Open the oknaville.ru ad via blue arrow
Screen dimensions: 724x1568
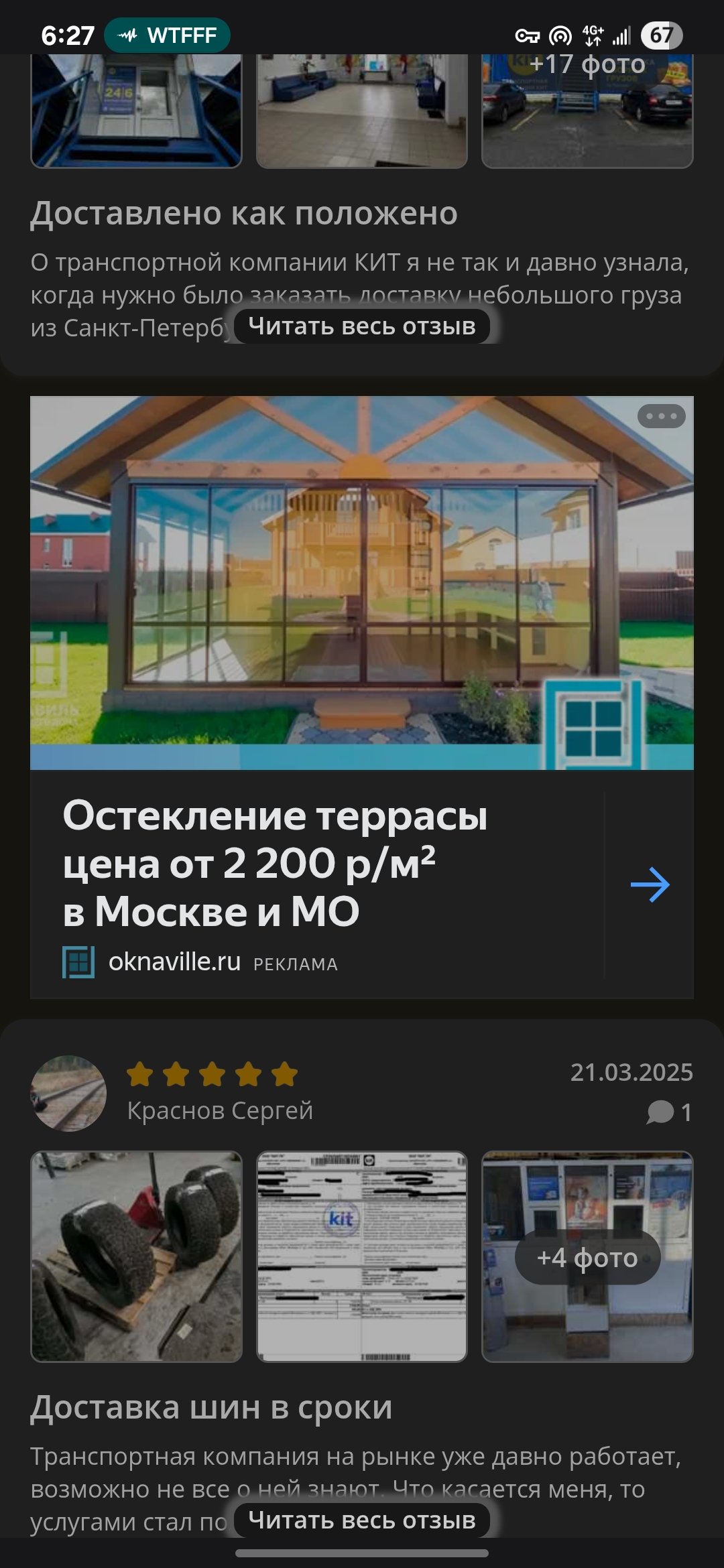click(650, 886)
